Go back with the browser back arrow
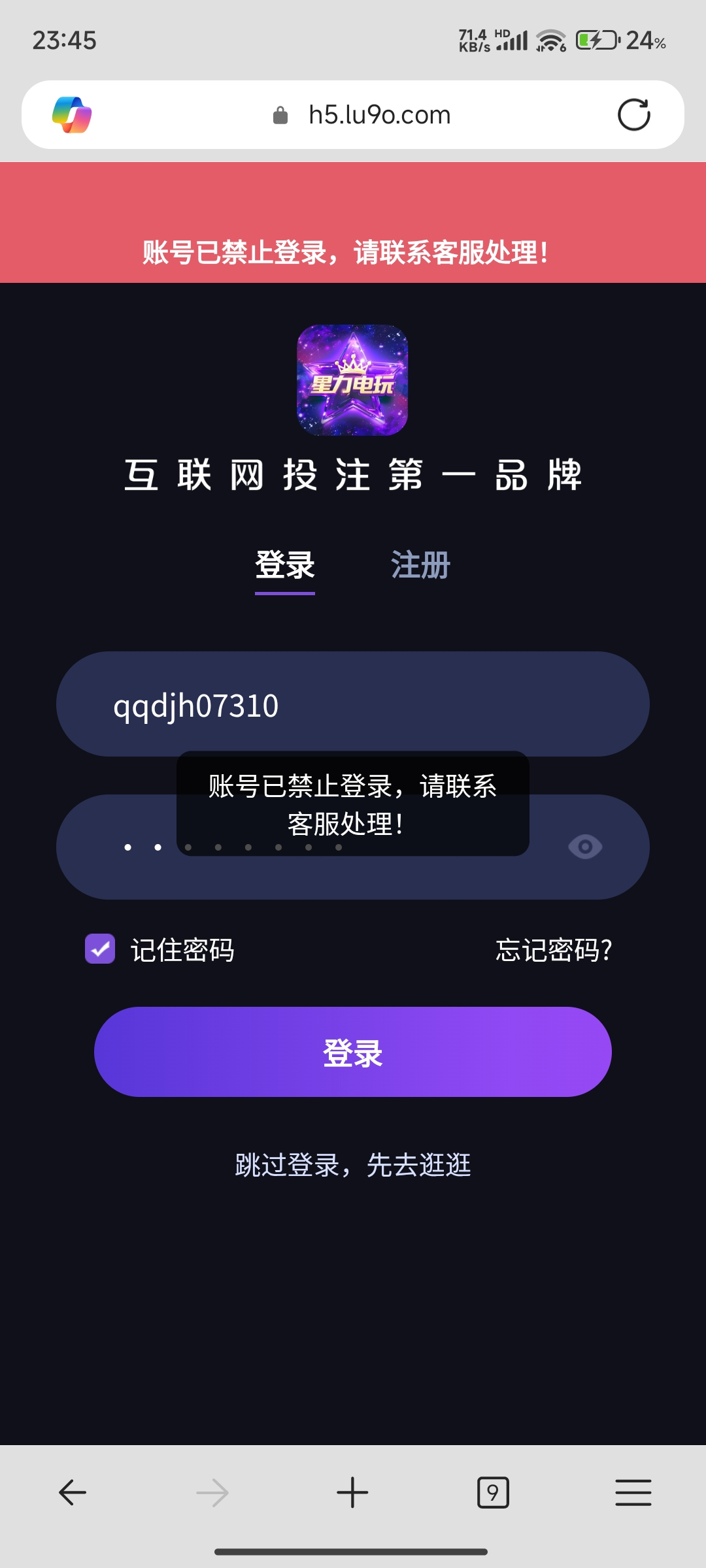Viewport: 706px width, 1568px height. tap(73, 1493)
